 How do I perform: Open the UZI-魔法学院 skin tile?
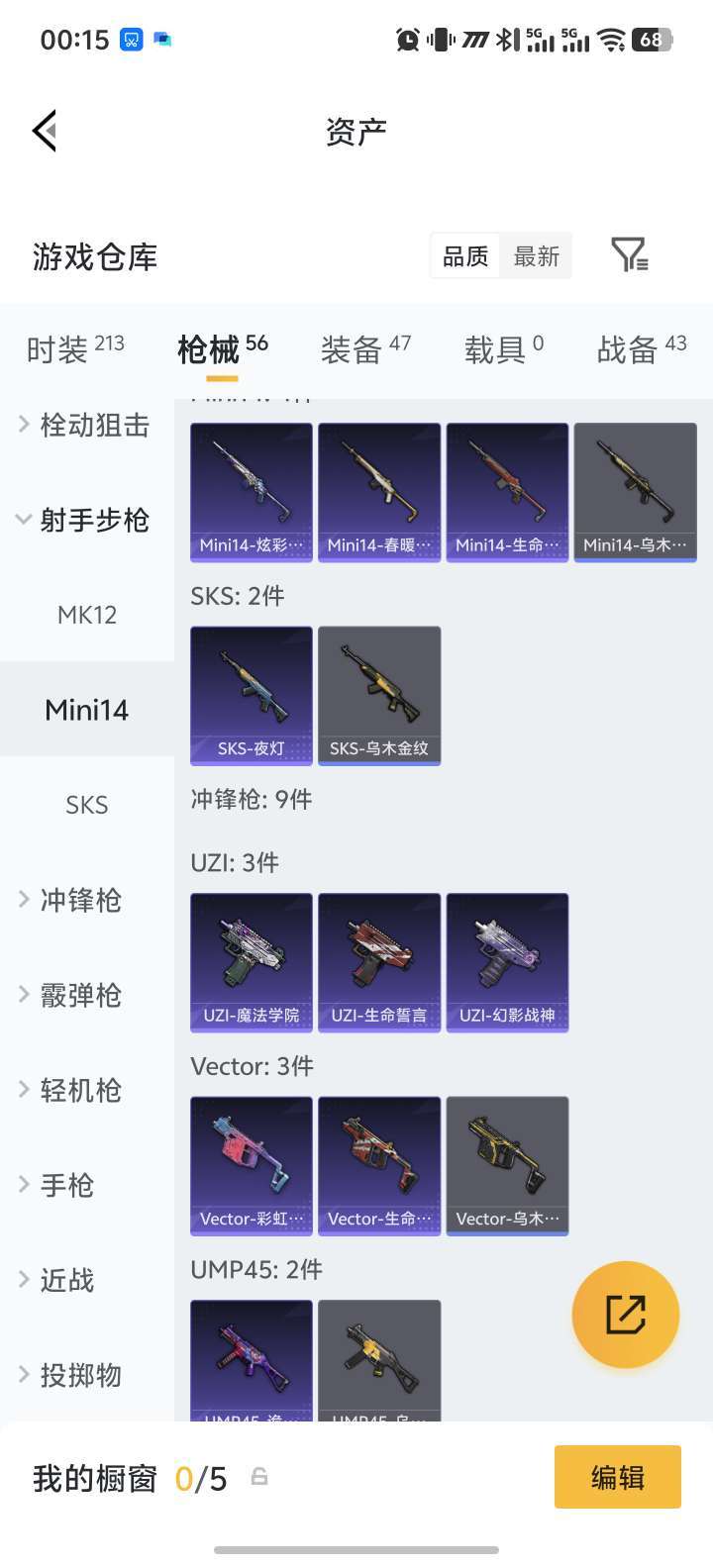click(x=252, y=962)
